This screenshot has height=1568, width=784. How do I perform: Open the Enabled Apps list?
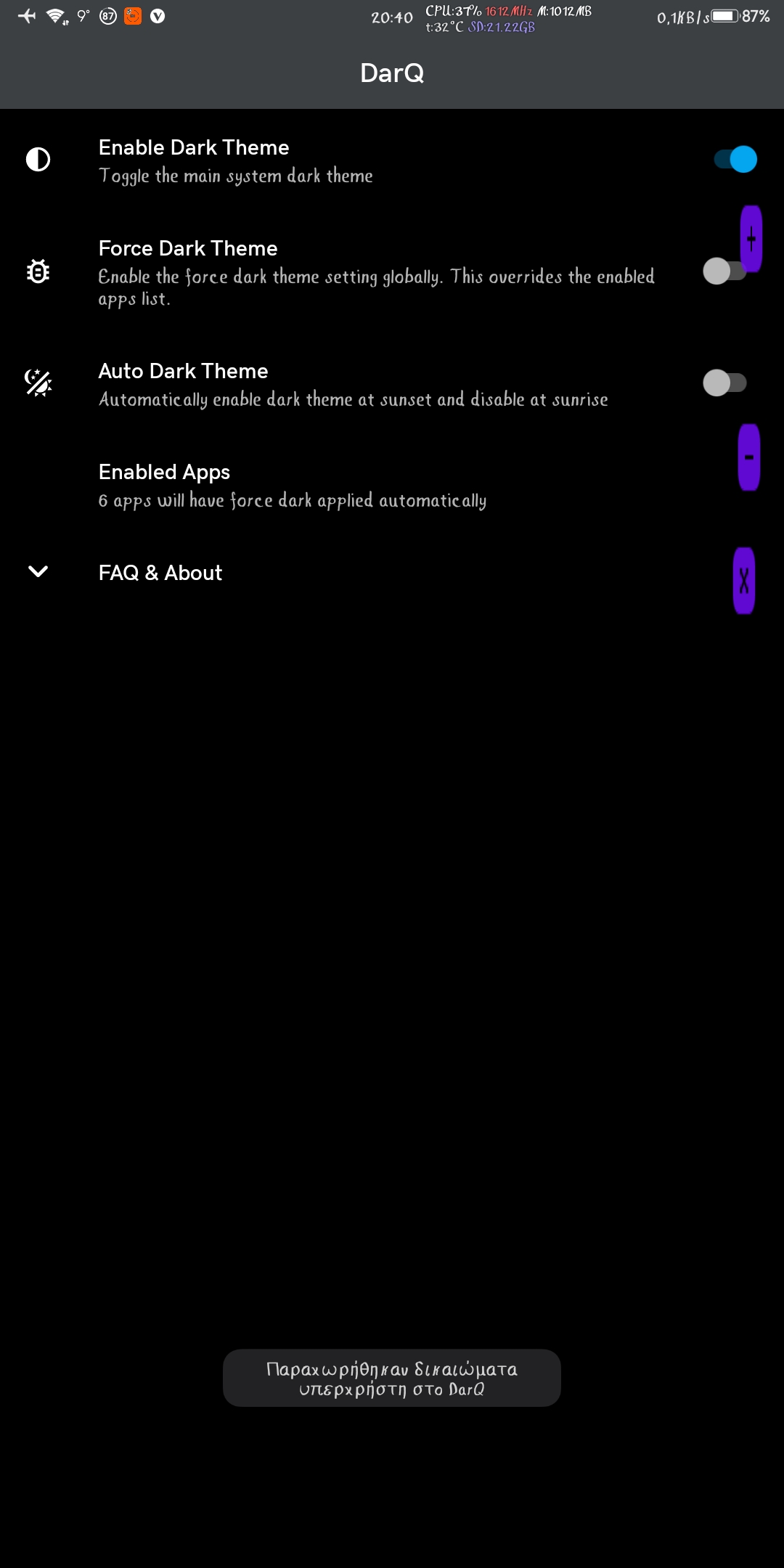[x=392, y=485]
